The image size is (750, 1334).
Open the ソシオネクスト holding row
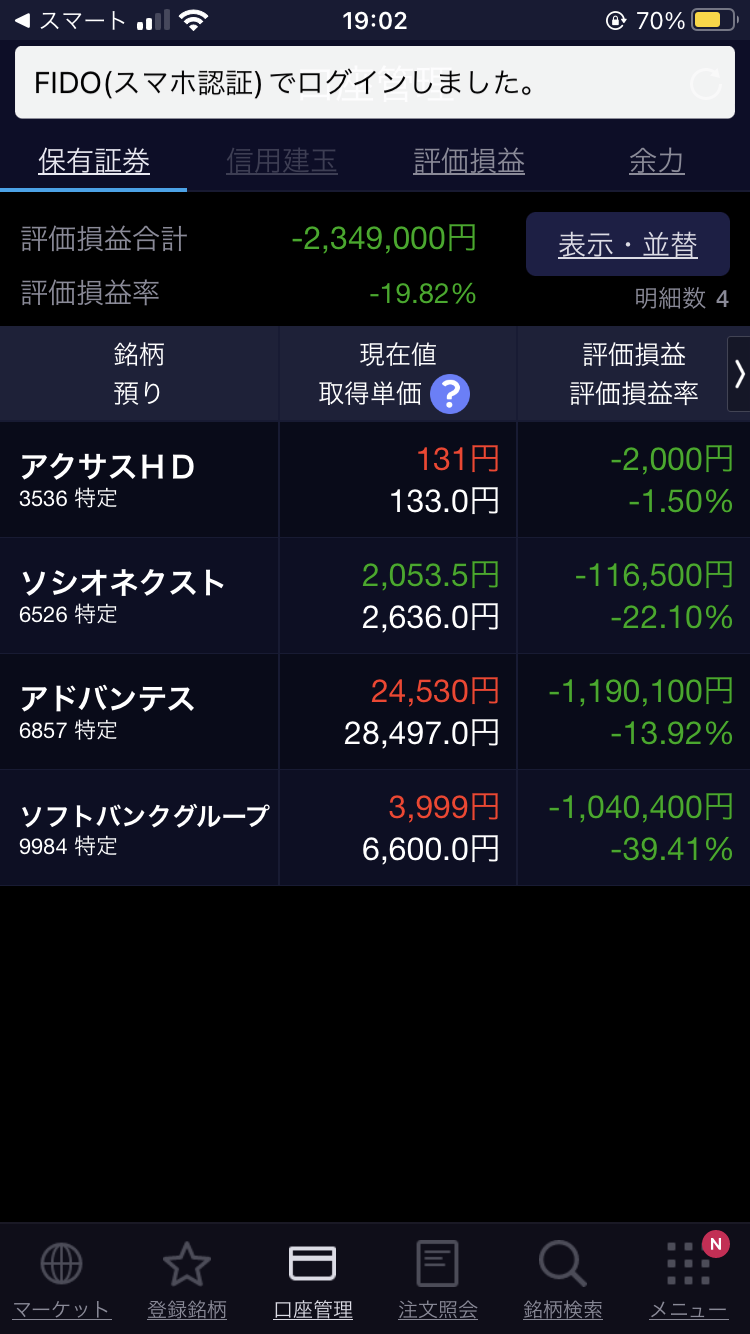point(140,595)
